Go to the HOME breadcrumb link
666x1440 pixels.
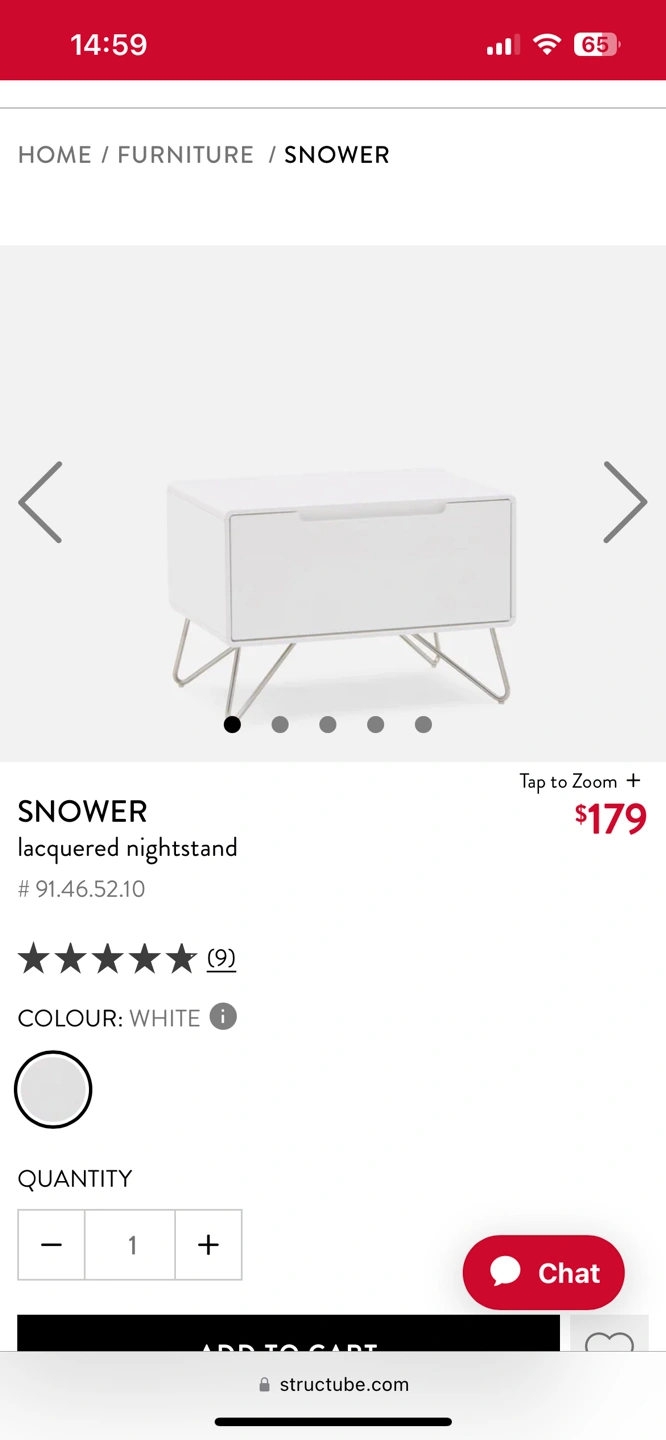coord(55,155)
